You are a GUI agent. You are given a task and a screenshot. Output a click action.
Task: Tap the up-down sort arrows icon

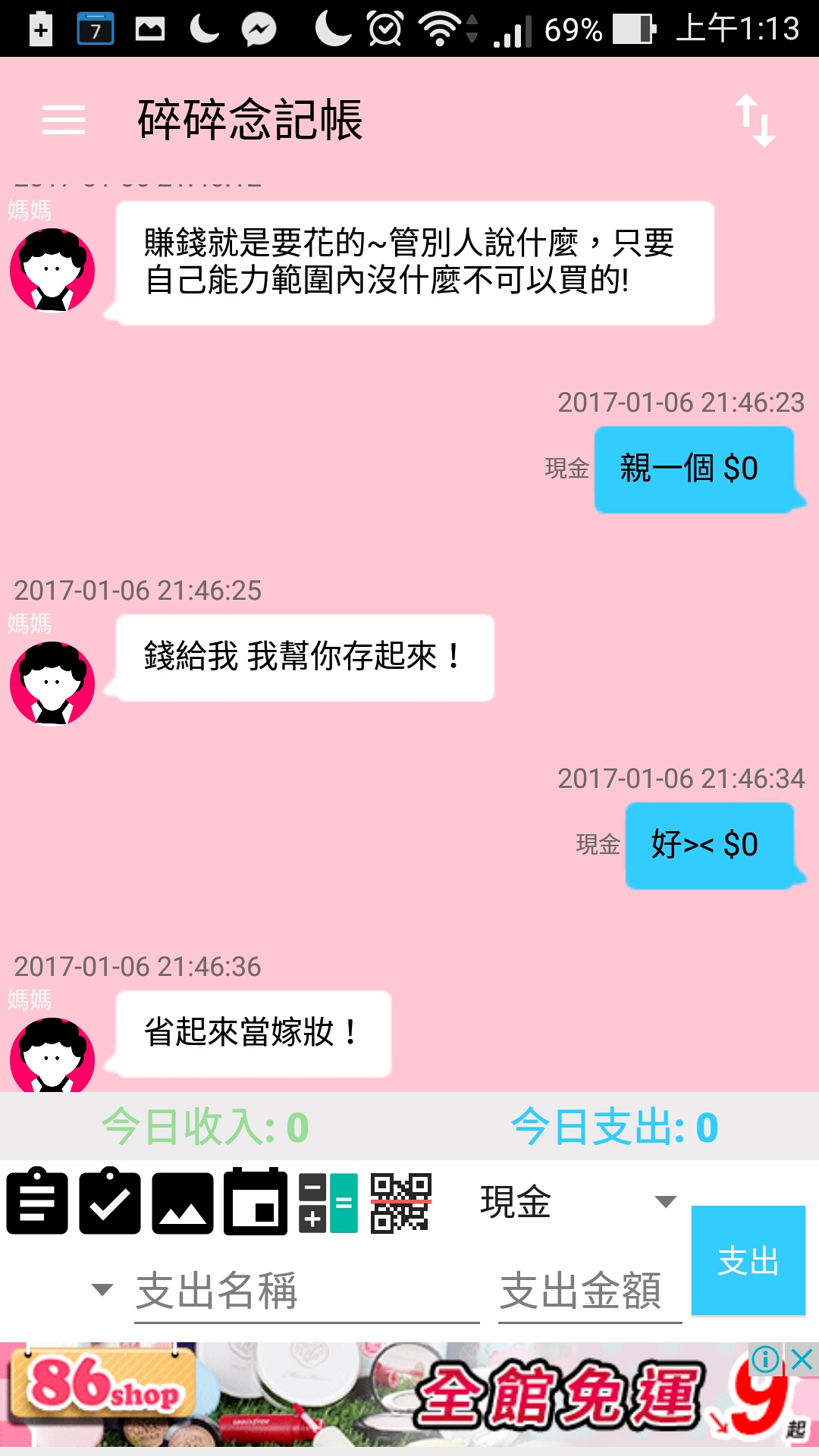click(755, 121)
